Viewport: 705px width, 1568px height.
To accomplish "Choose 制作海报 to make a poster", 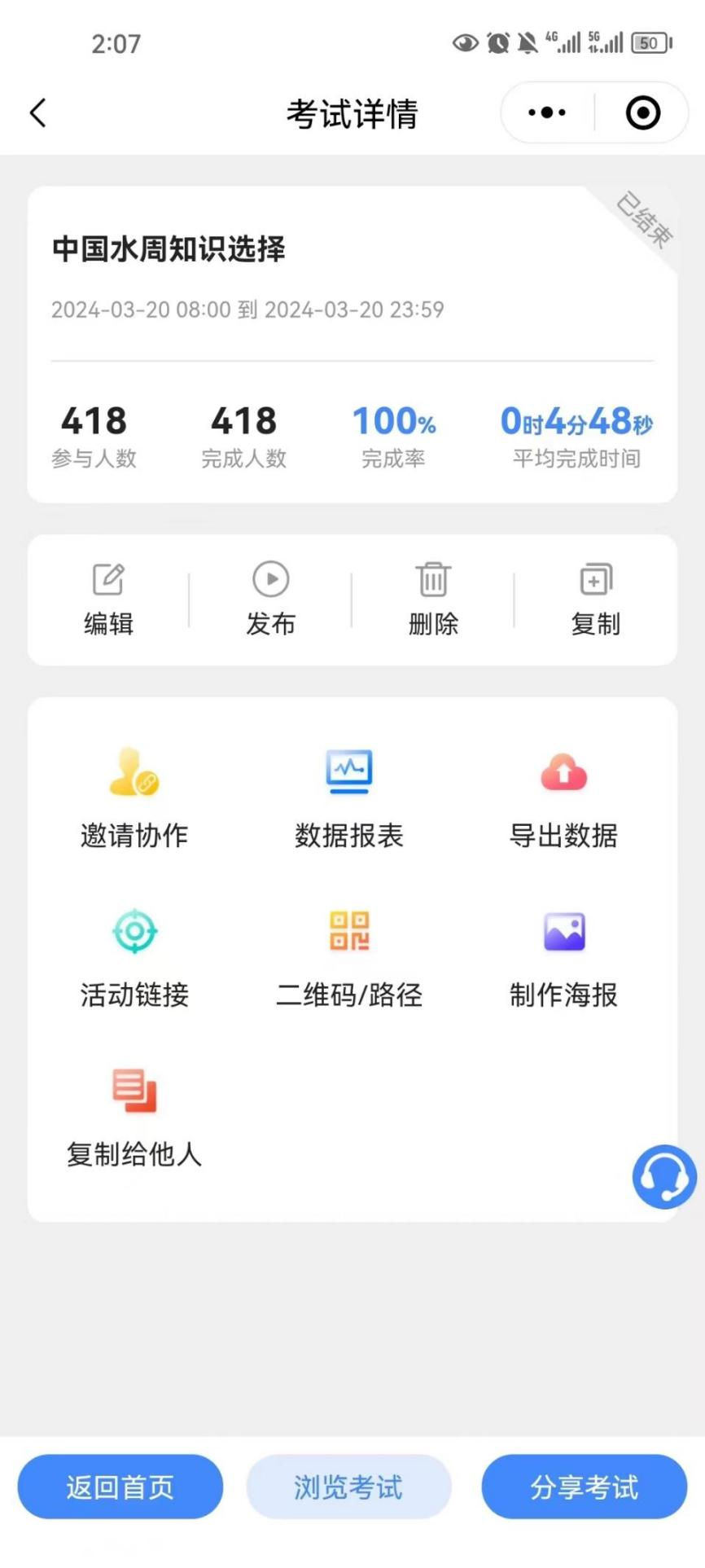I will (563, 957).
